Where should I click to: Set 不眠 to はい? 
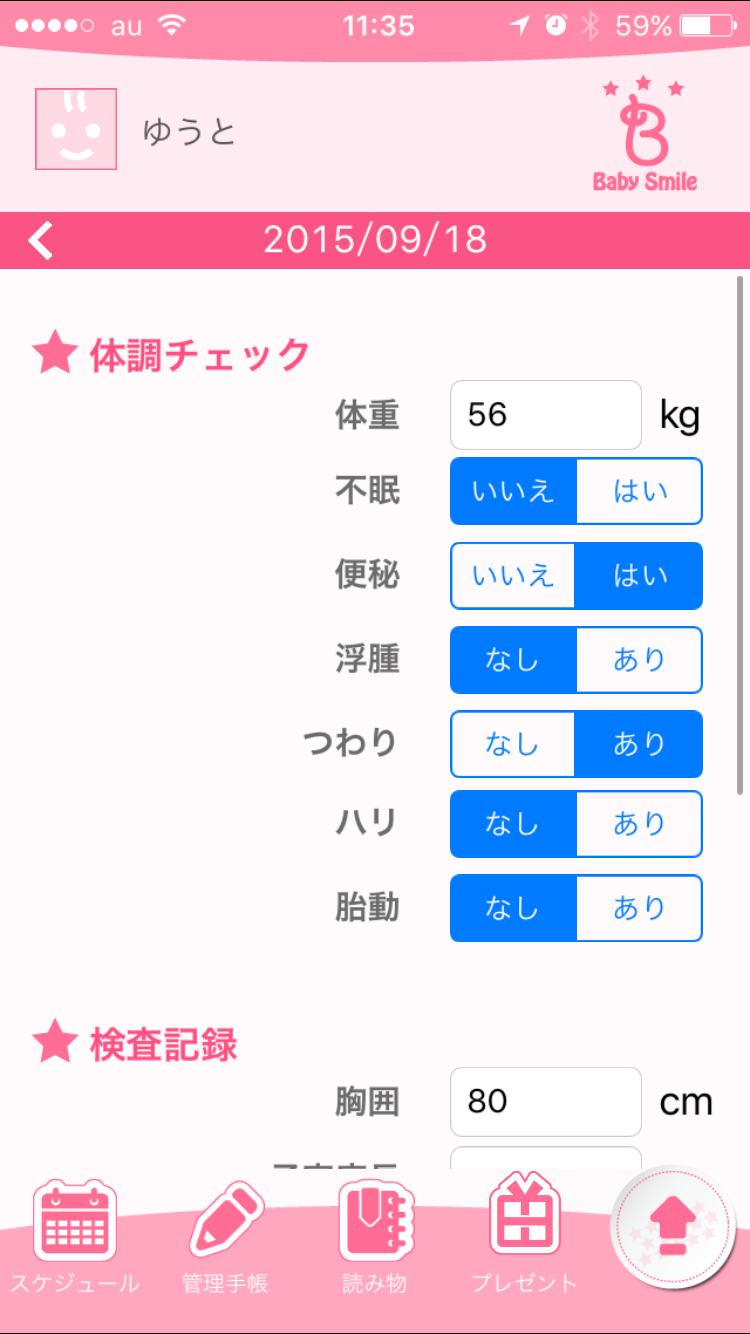(x=640, y=491)
